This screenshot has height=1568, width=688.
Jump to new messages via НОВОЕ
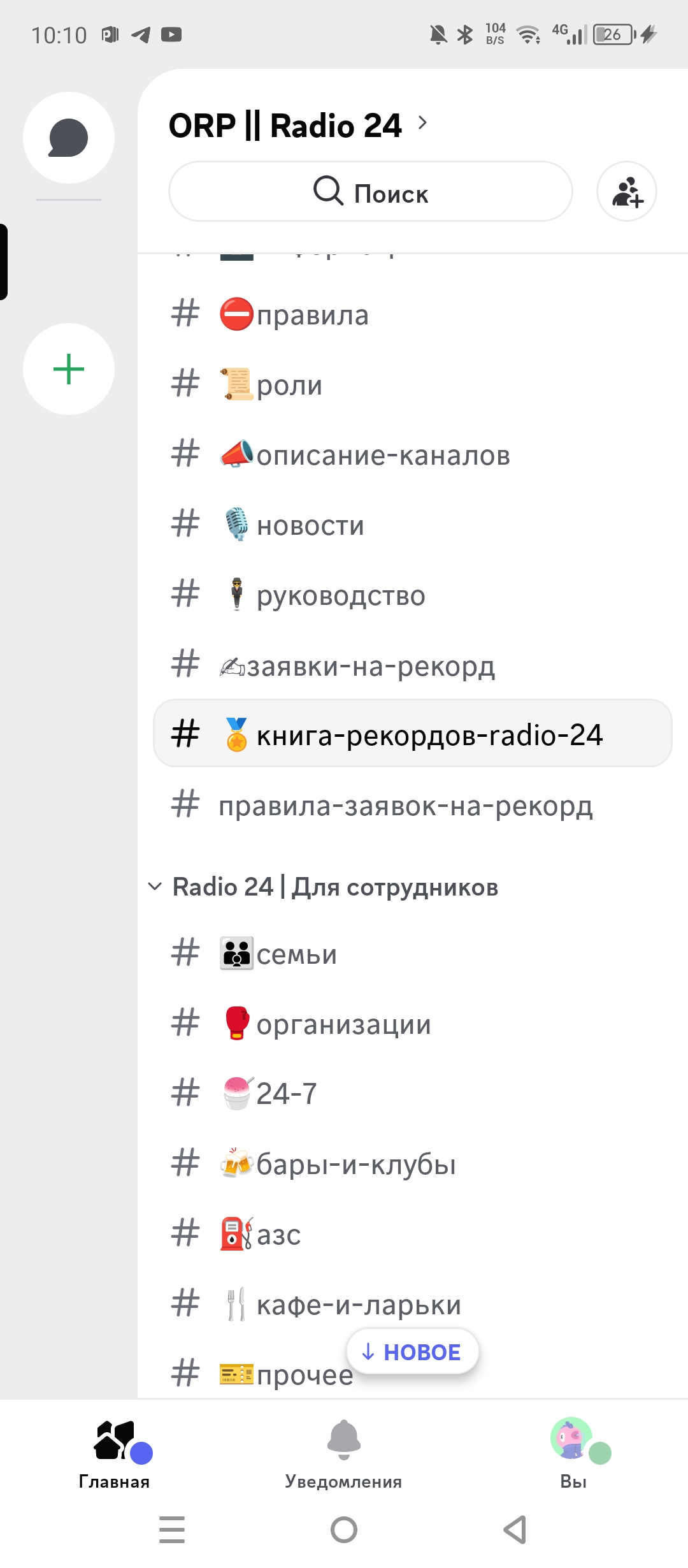412,1352
